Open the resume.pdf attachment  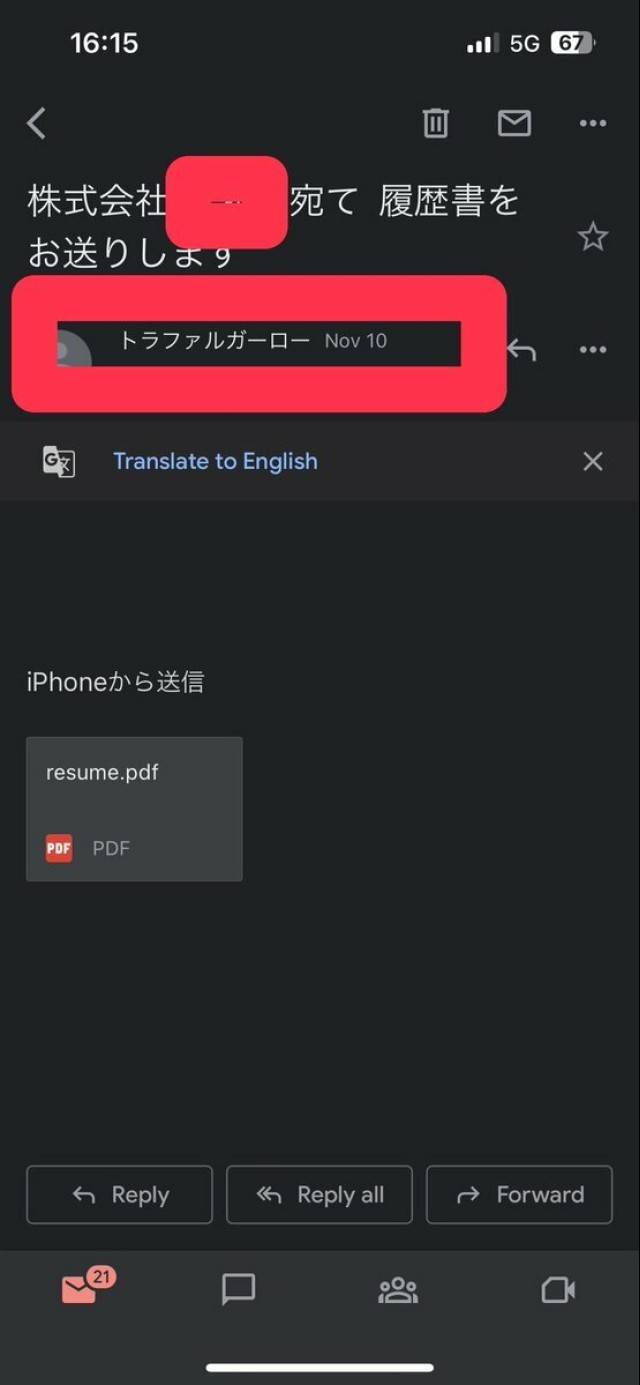pyautogui.click(x=134, y=808)
